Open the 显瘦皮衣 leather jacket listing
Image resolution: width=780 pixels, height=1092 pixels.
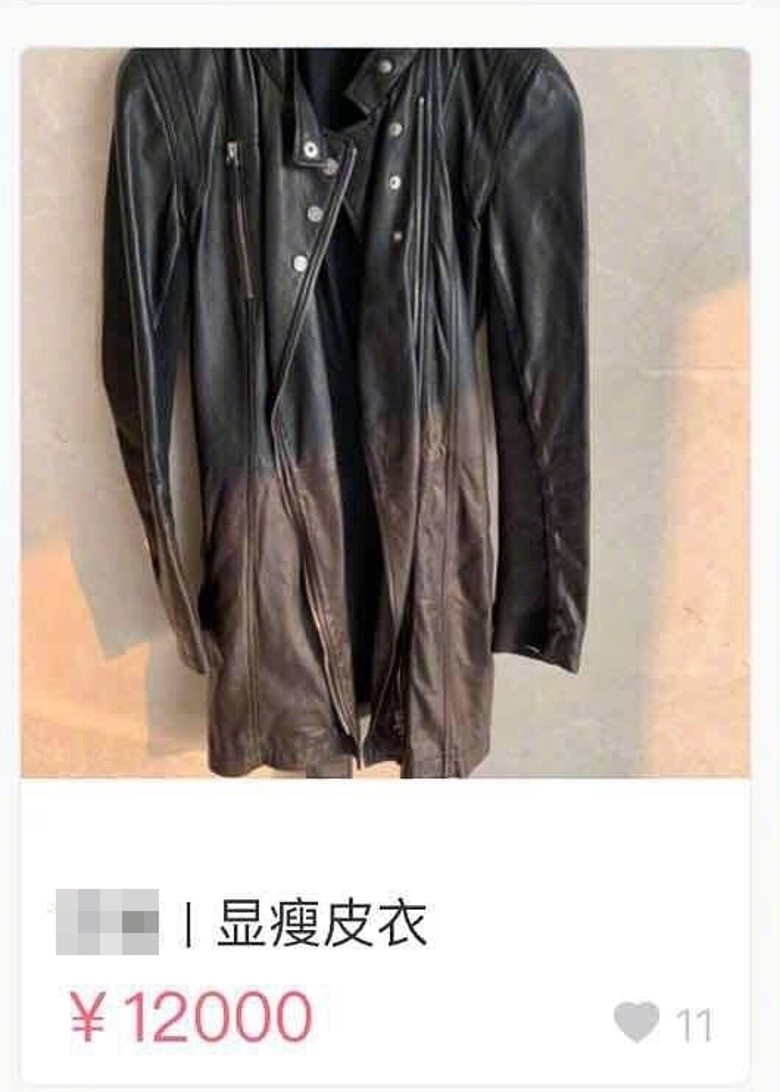click(385, 412)
